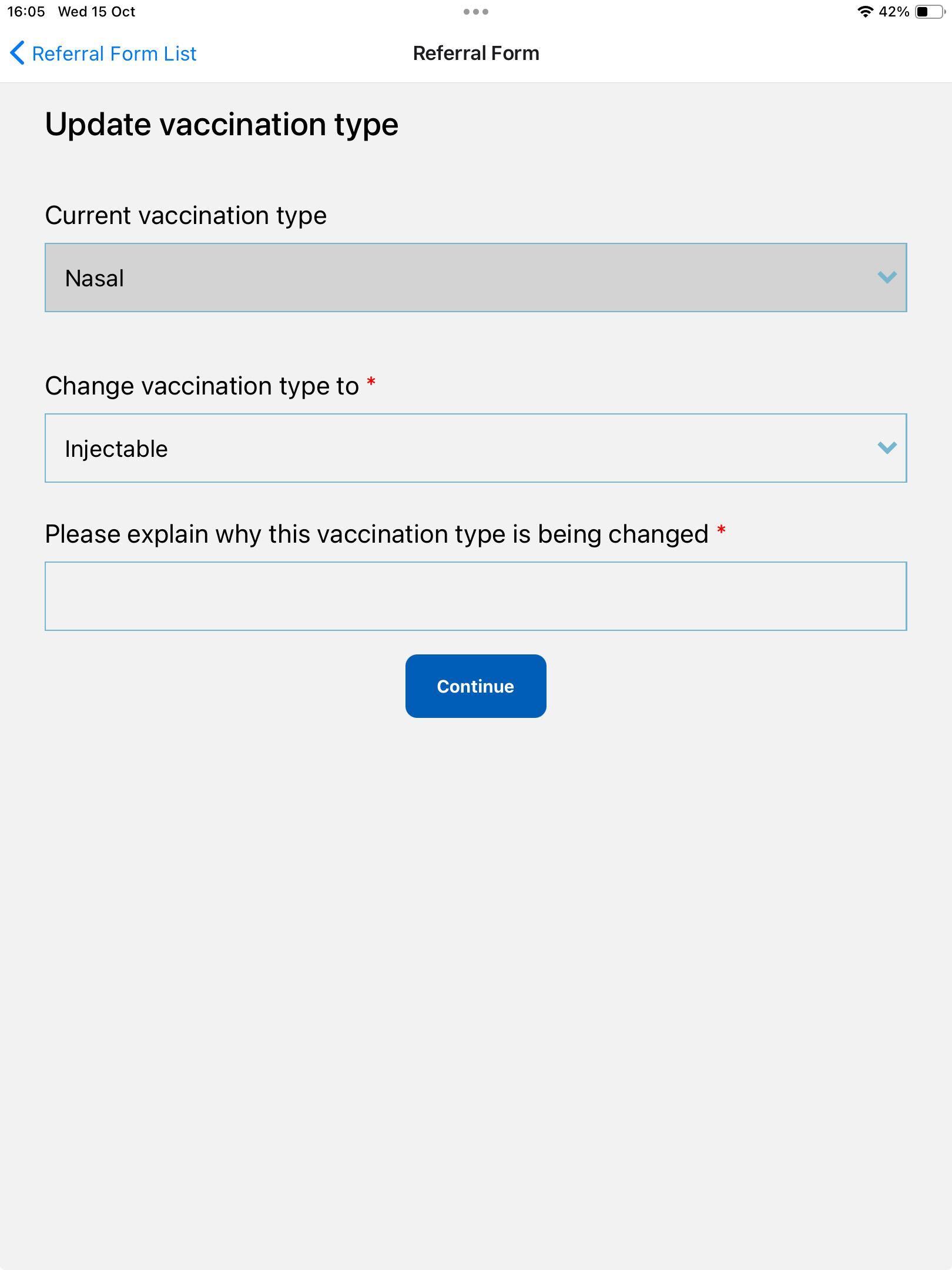Go back to Referral Form List
The height and width of the screenshot is (1270, 952).
click(103, 54)
